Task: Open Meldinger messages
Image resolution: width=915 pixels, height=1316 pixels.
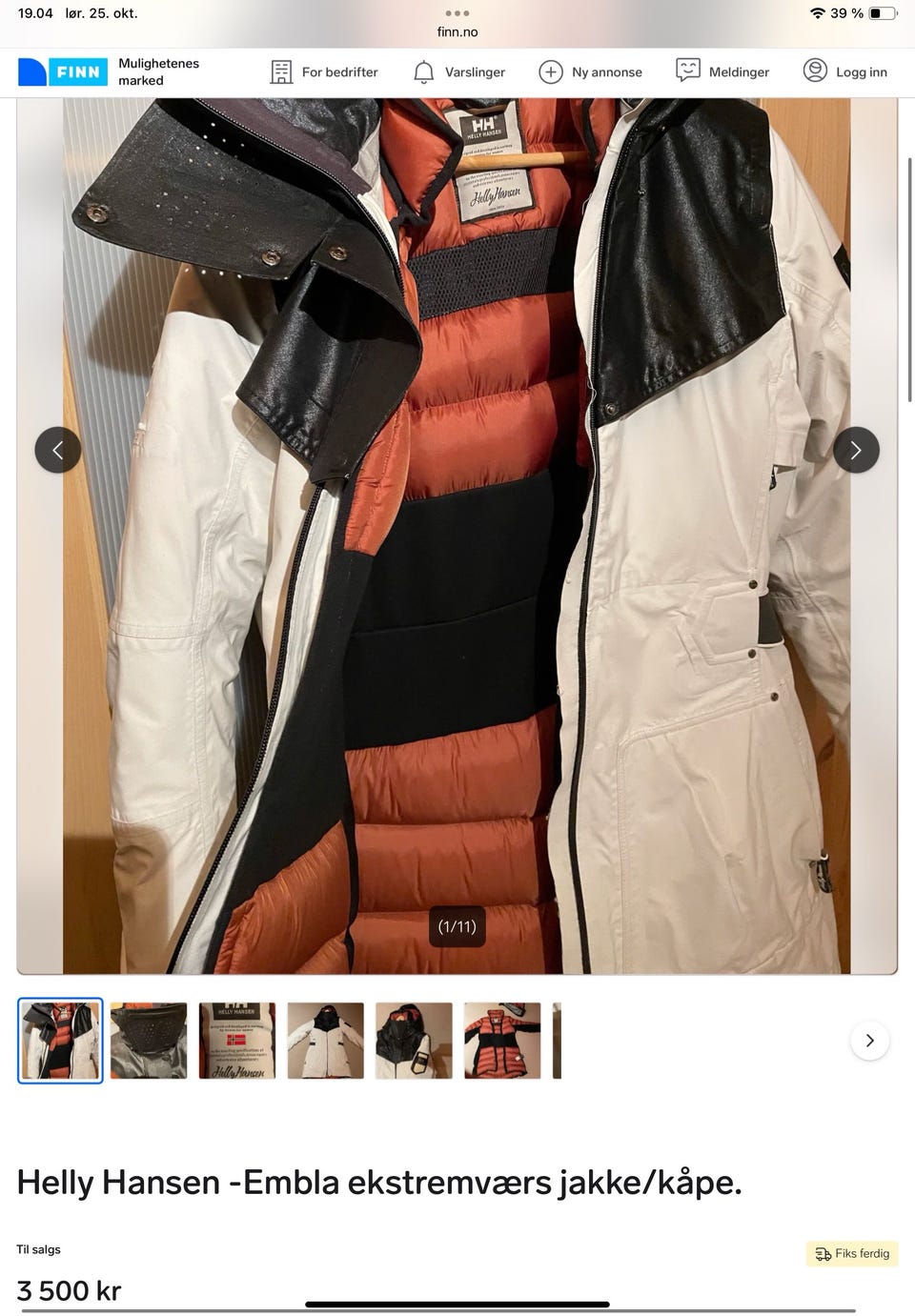Action: [722, 72]
